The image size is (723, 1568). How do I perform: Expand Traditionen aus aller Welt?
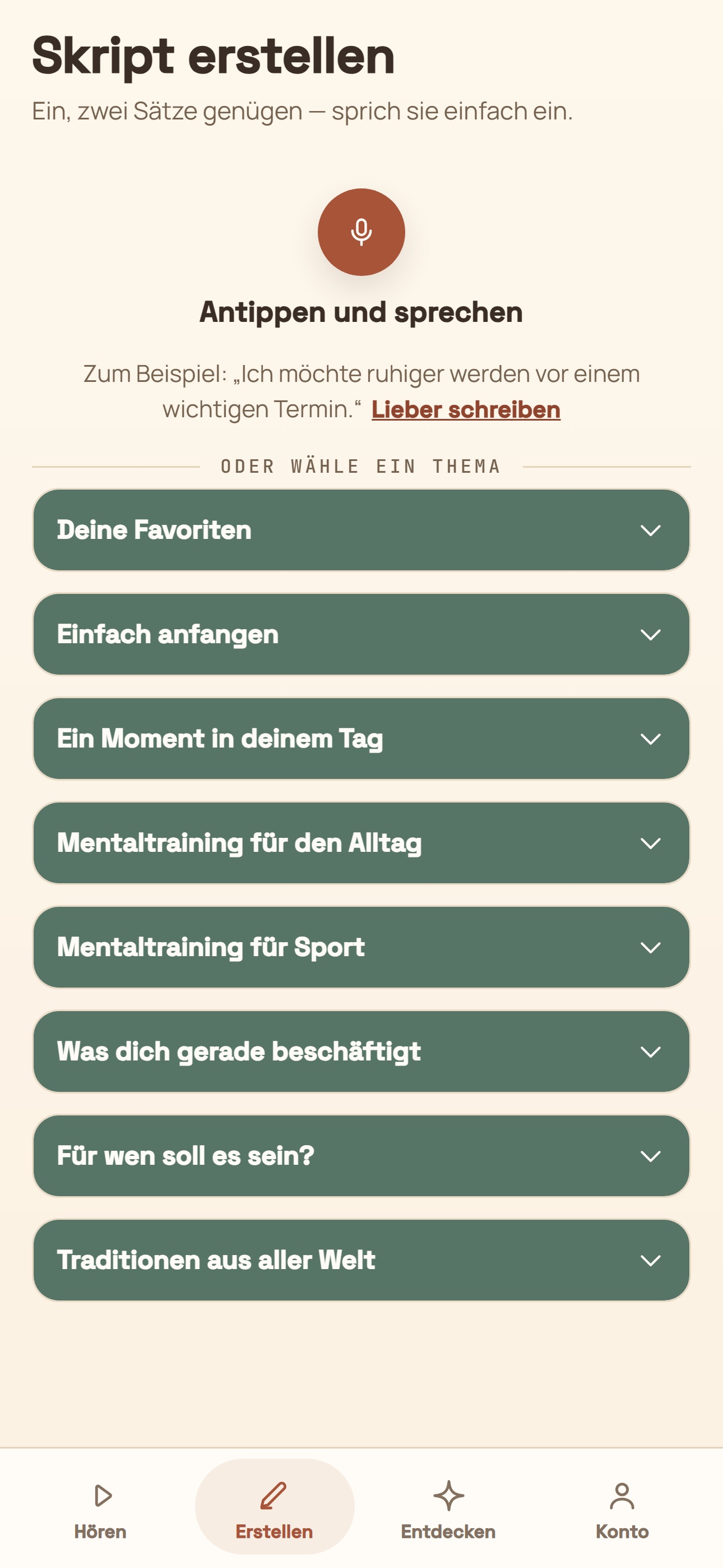pos(361,1260)
